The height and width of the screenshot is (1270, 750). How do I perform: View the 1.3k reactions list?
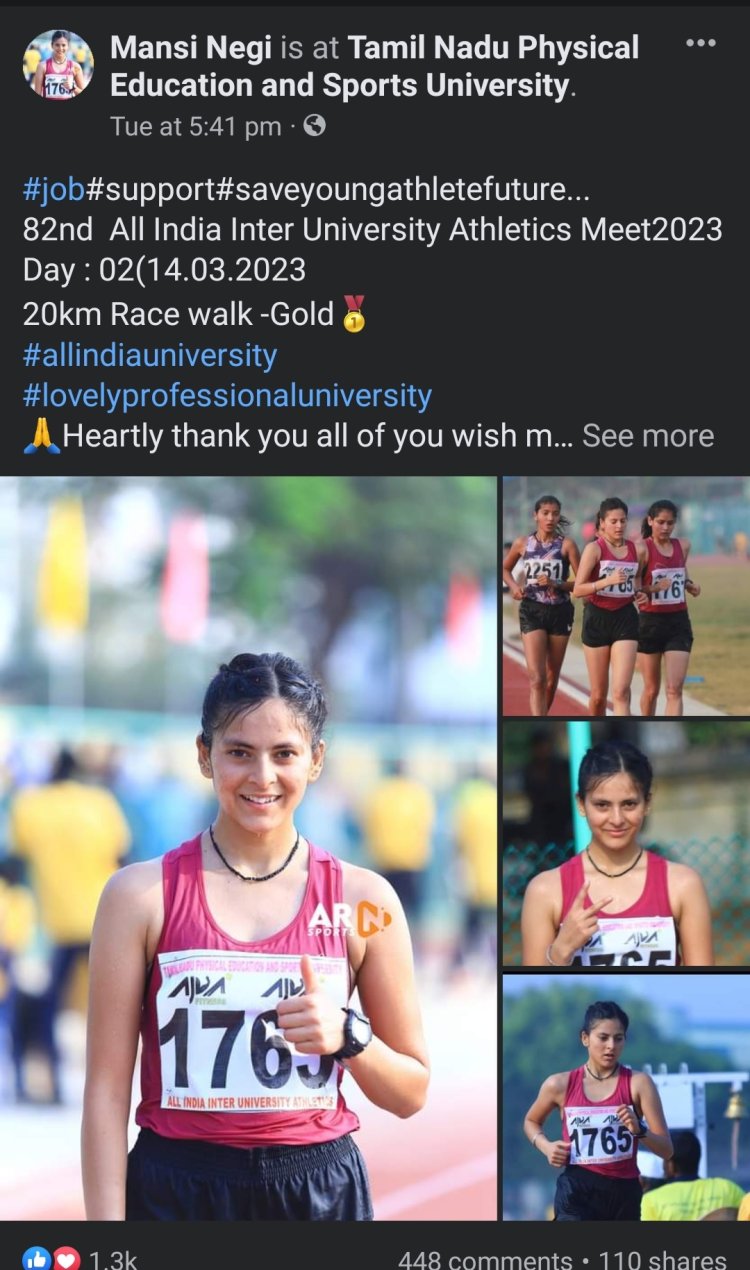click(80, 1258)
